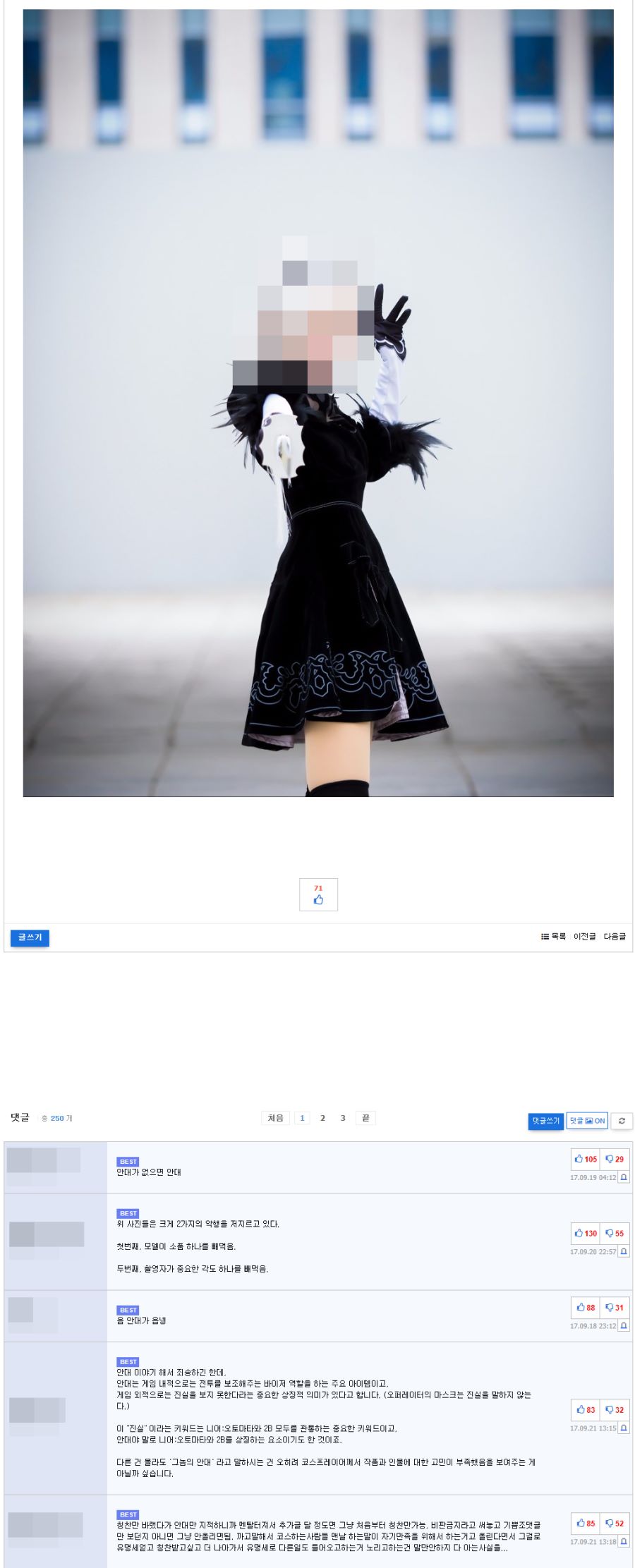This screenshot has height=1568, width=635.
Task: Go to 다음글 next post
Action: click(615, 937)
